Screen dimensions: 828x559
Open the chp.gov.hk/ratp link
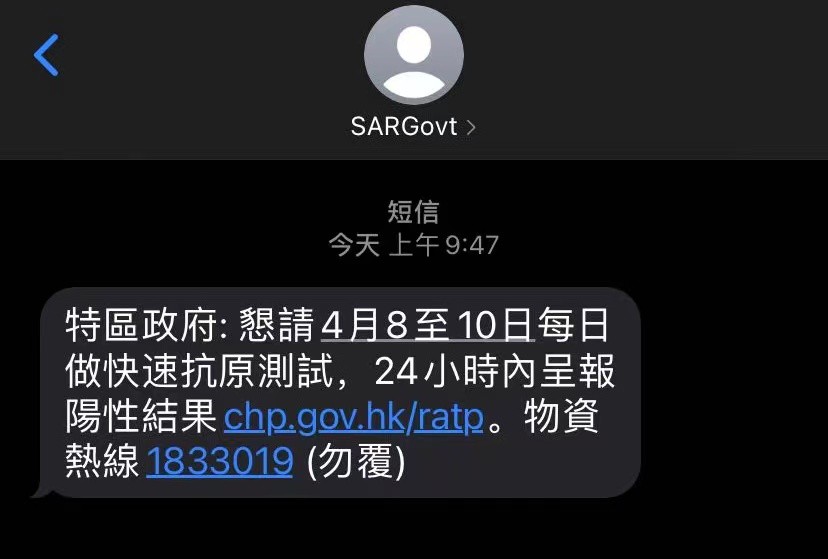tap(354, 418)
